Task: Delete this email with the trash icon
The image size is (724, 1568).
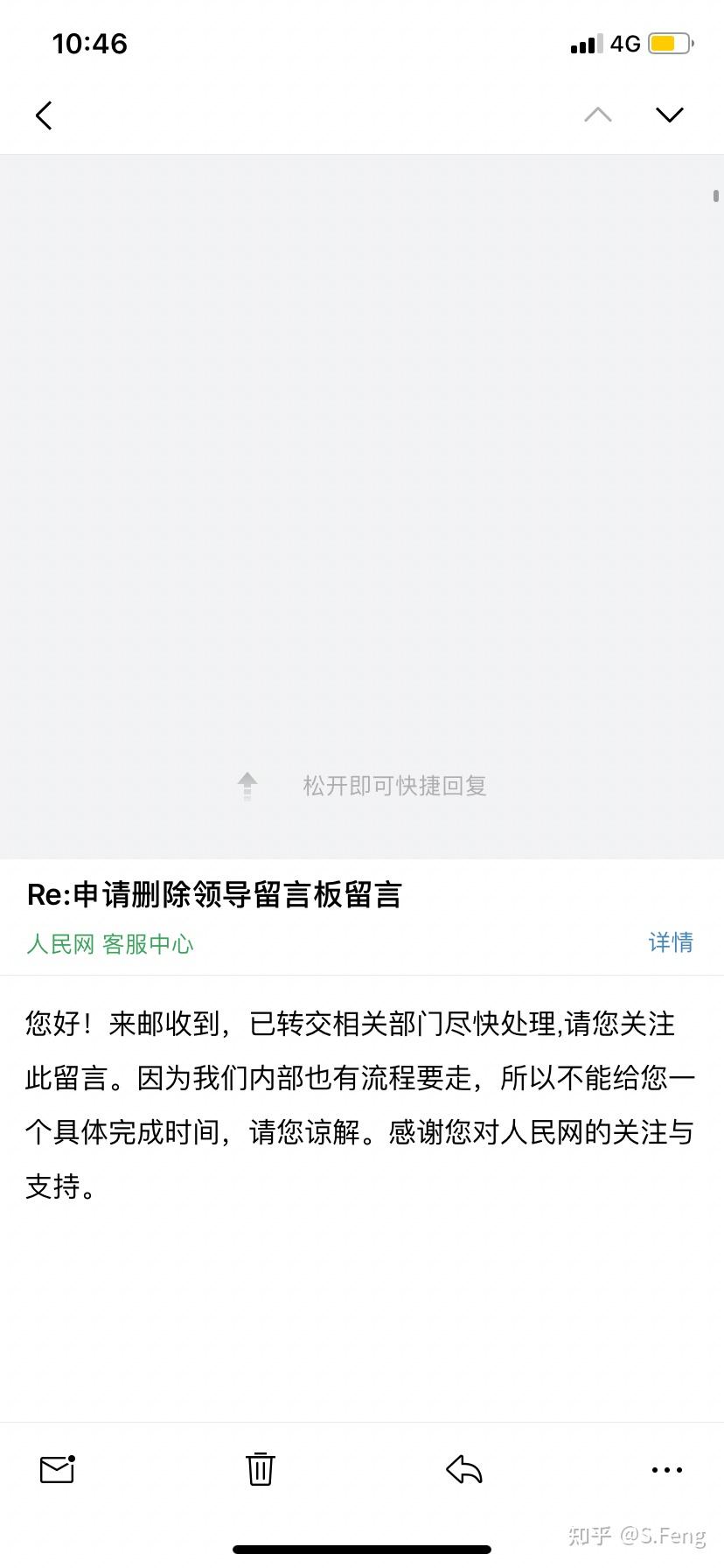Action: 261,1469
